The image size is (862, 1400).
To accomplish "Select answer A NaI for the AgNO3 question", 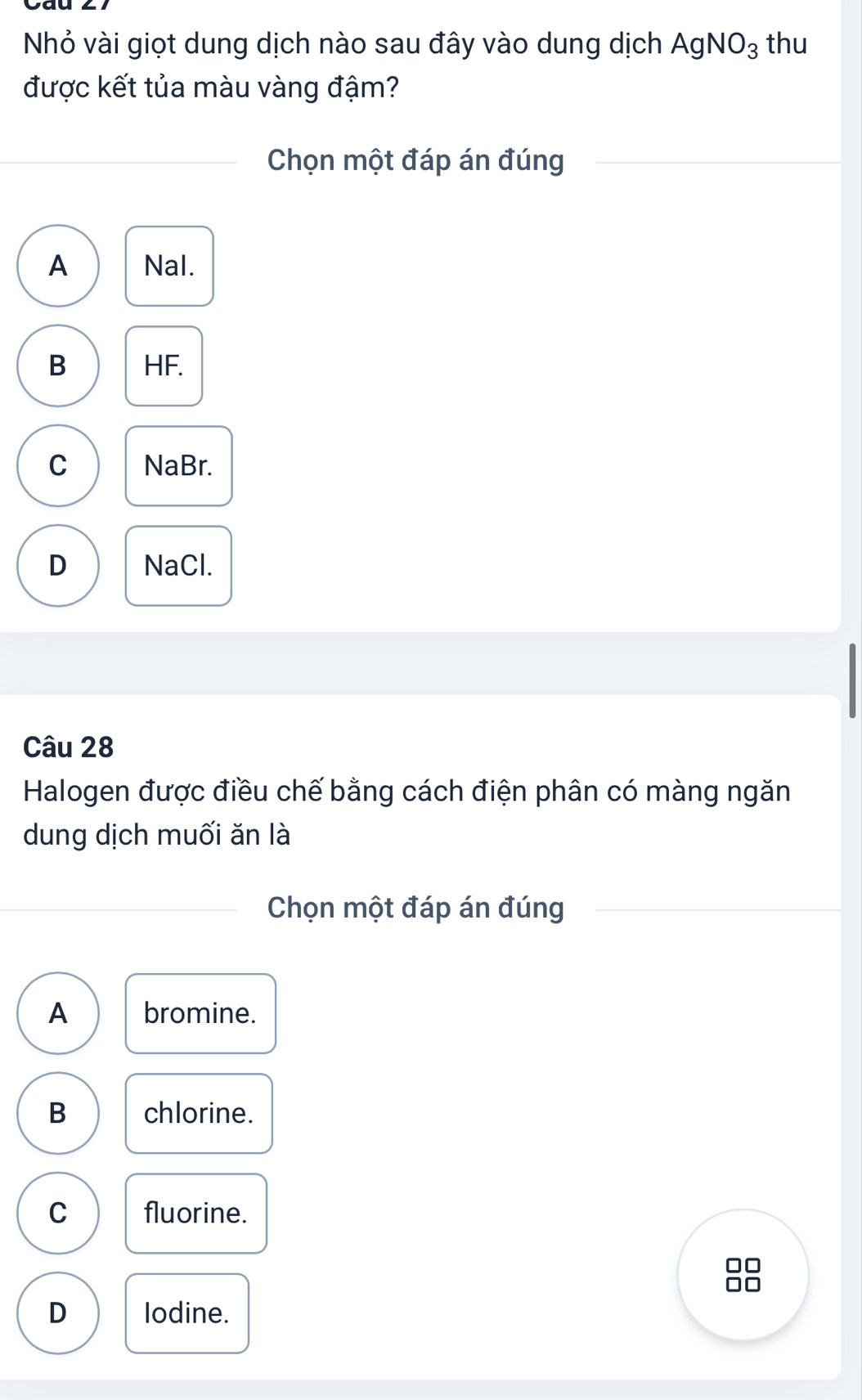I will point(58,266).
